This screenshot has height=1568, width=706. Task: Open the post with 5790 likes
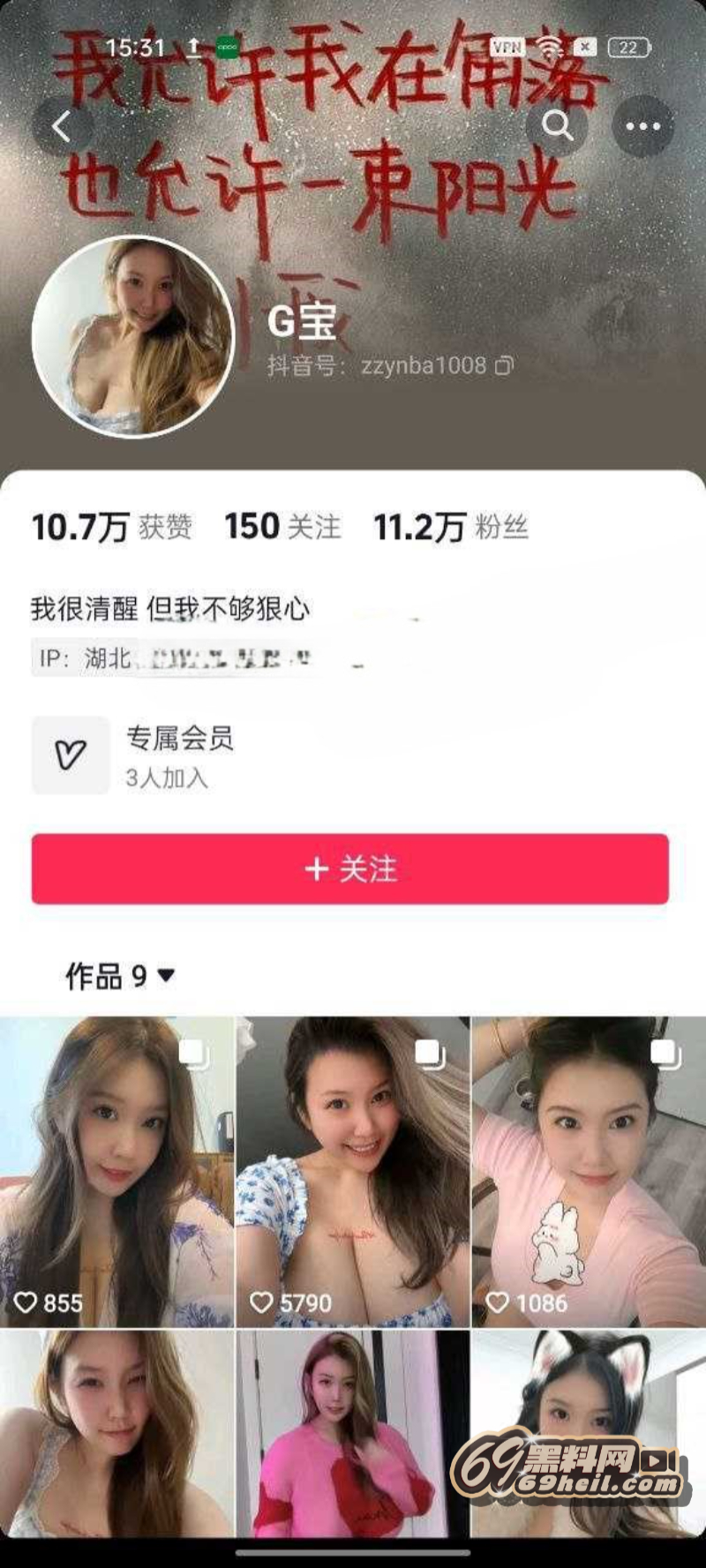point(352,1172)
